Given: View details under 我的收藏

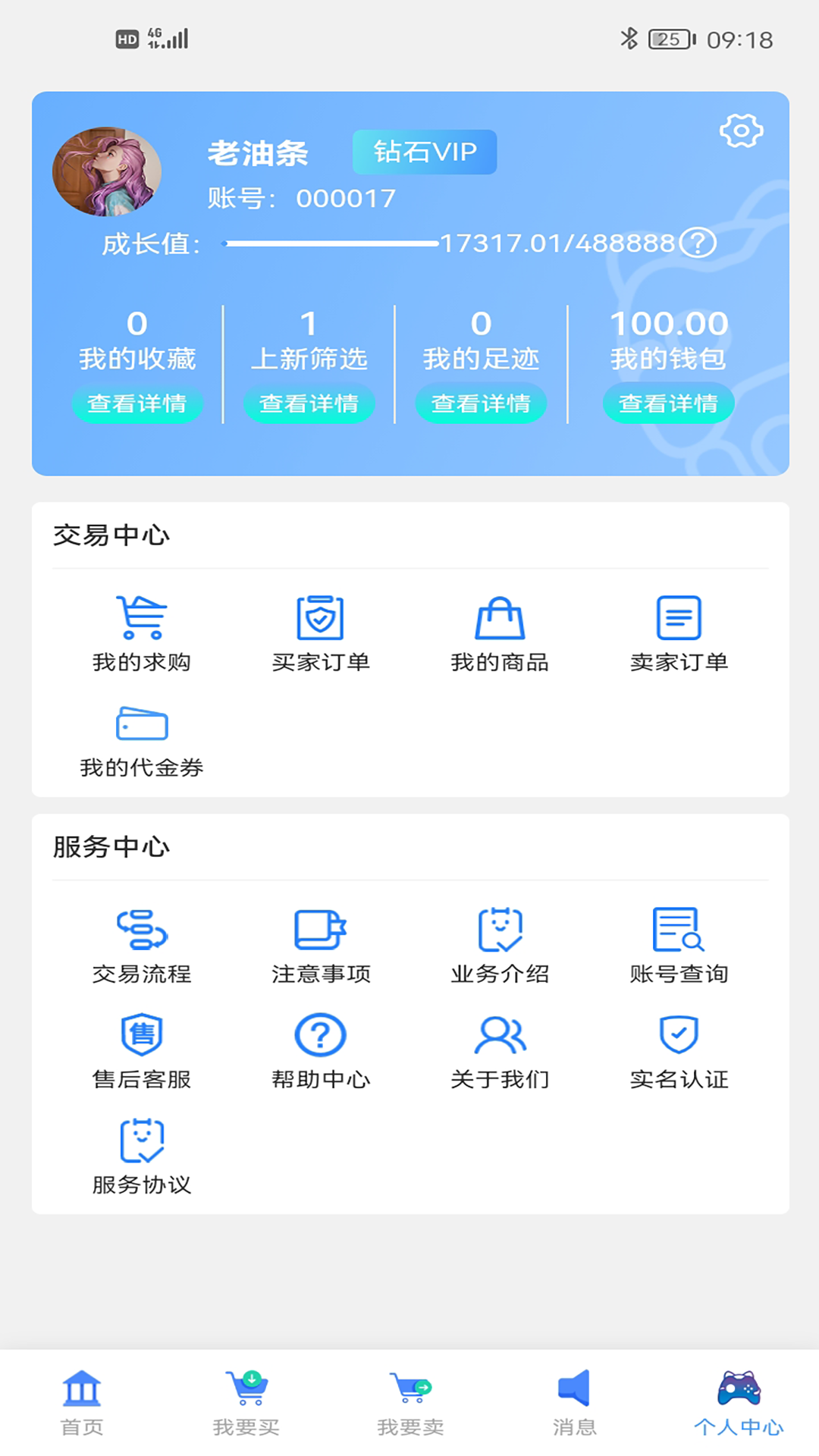Looking at the screenshot, I should click(137, 403).
